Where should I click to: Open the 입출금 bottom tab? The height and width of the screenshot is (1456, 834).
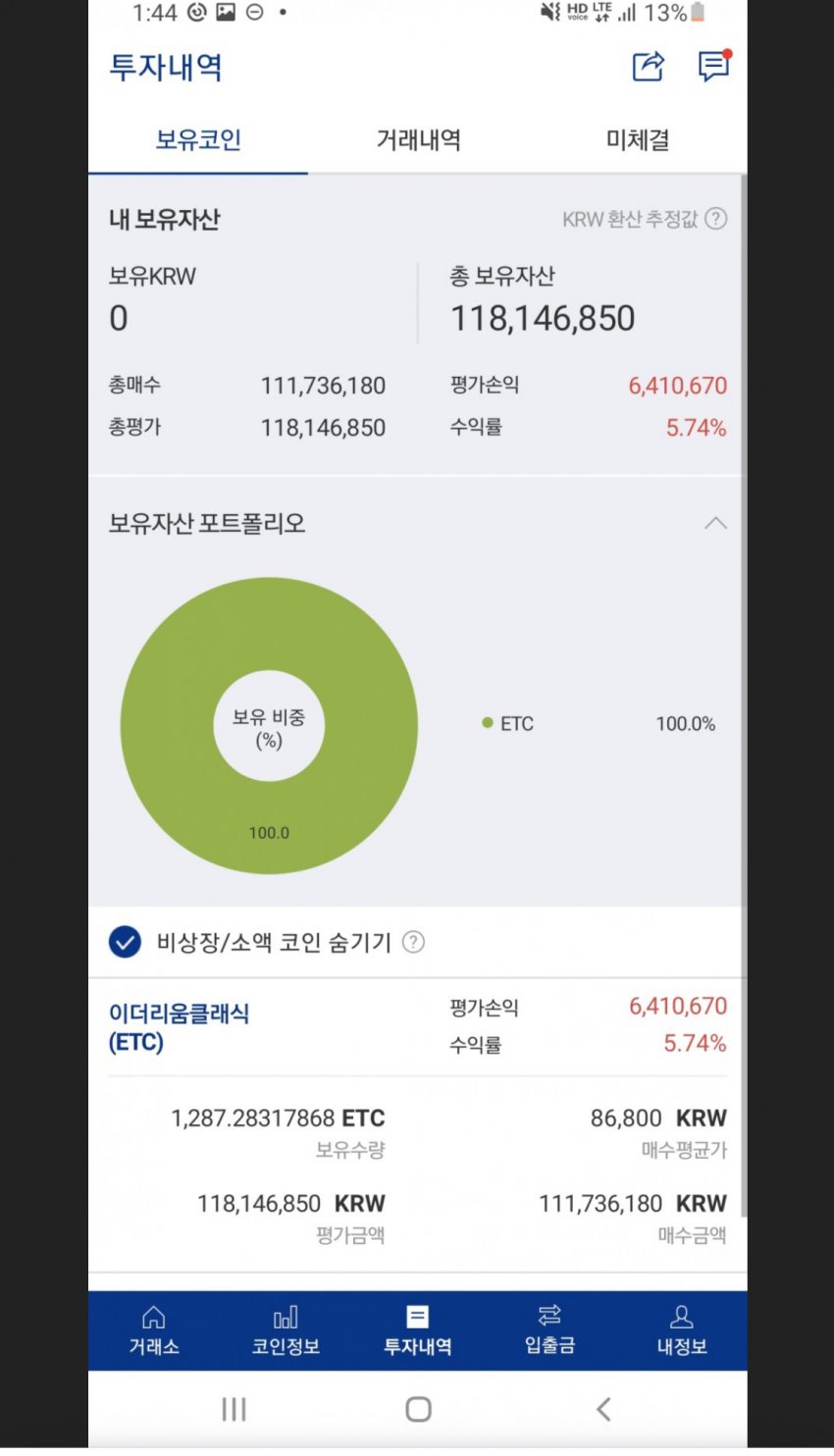point(549,1330)
